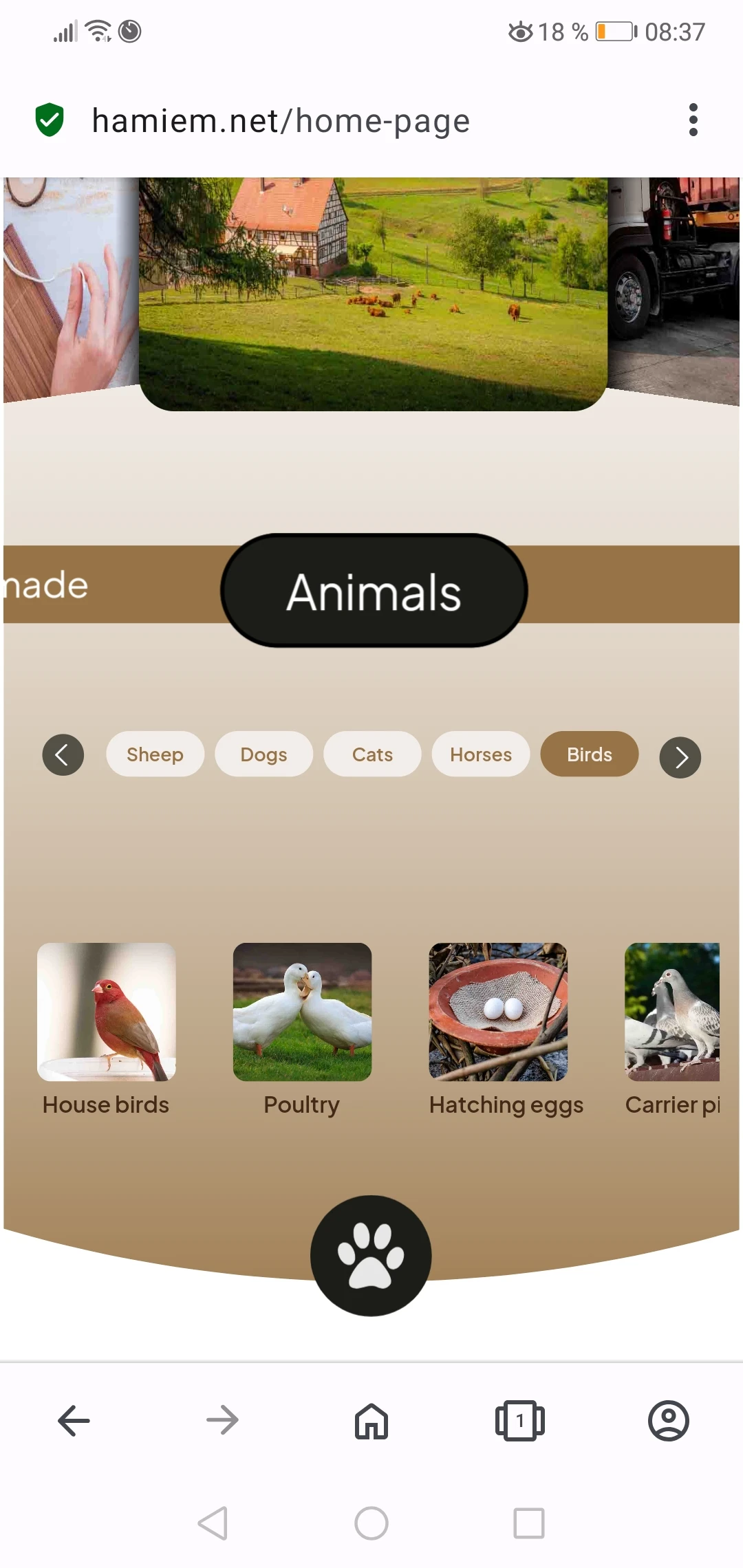The height and width of the screenshot is (1568, 743).
Task: Select the Horses chip
Action: click(x=481, y=754)
